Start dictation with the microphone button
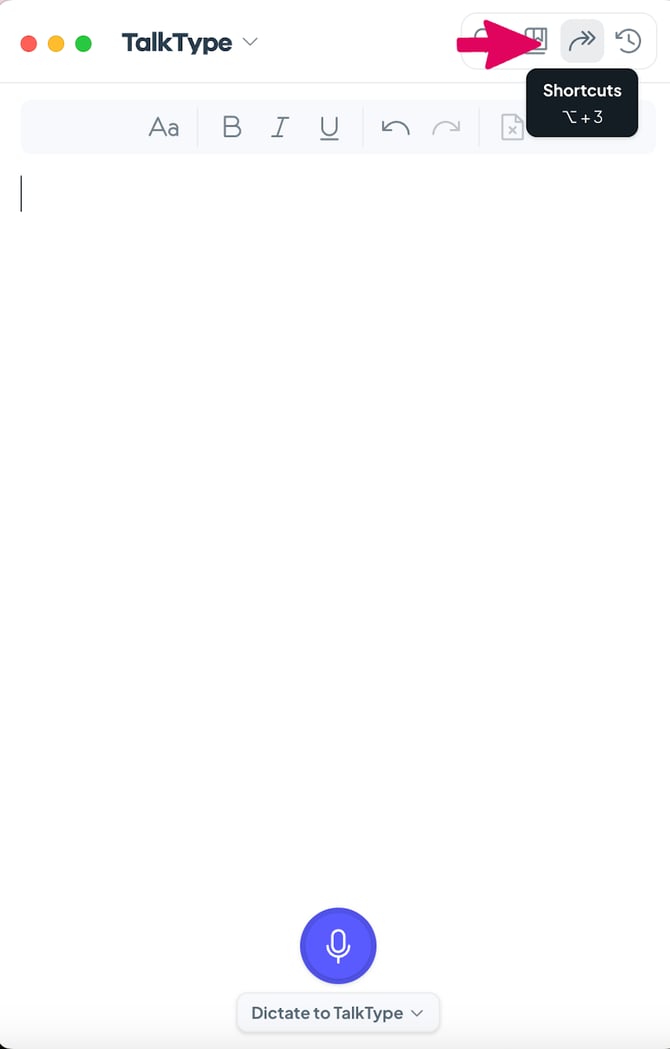670x1049 pixels. pos(338,945)
